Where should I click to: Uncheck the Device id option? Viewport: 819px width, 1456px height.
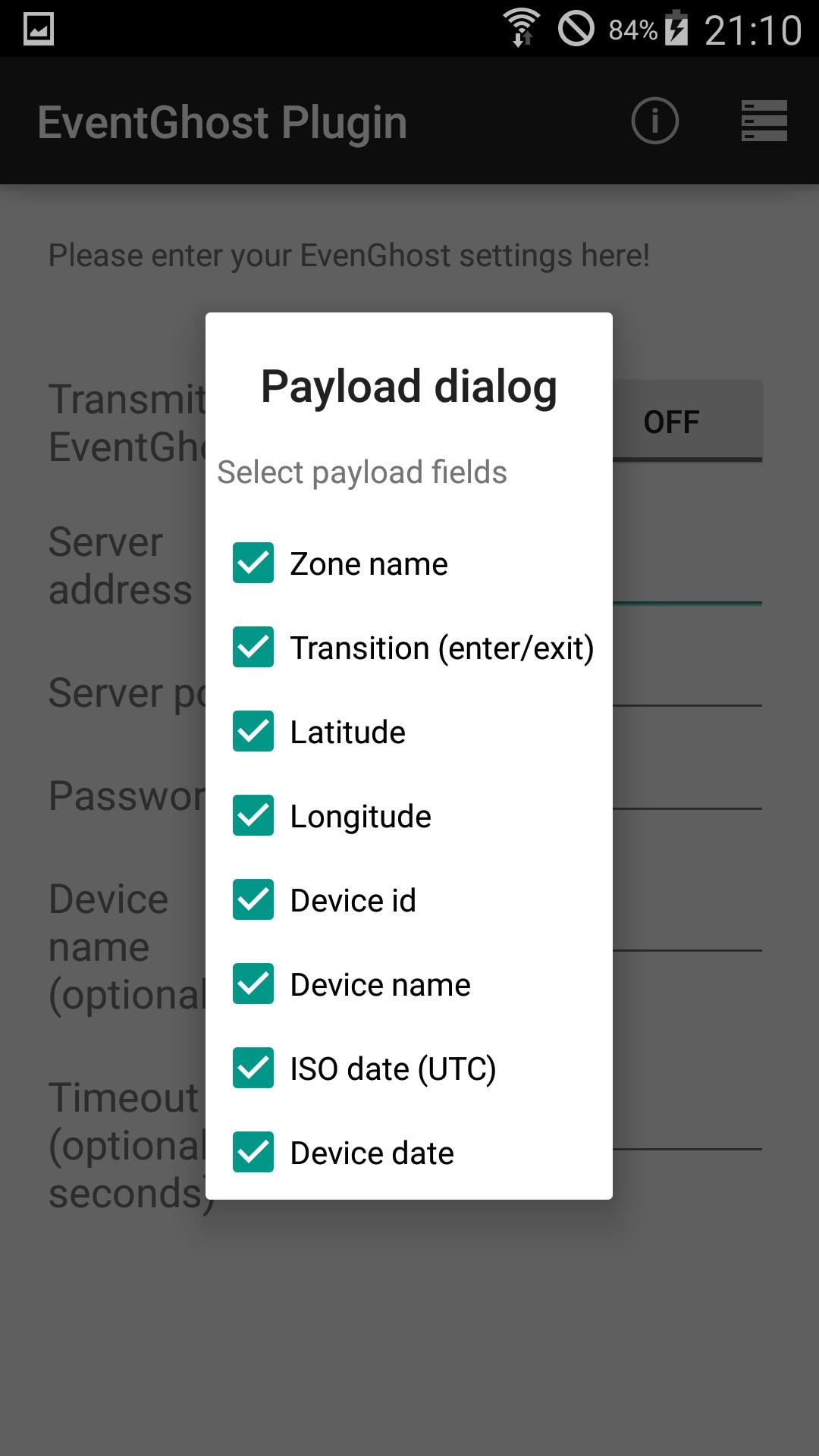point(253,900)
